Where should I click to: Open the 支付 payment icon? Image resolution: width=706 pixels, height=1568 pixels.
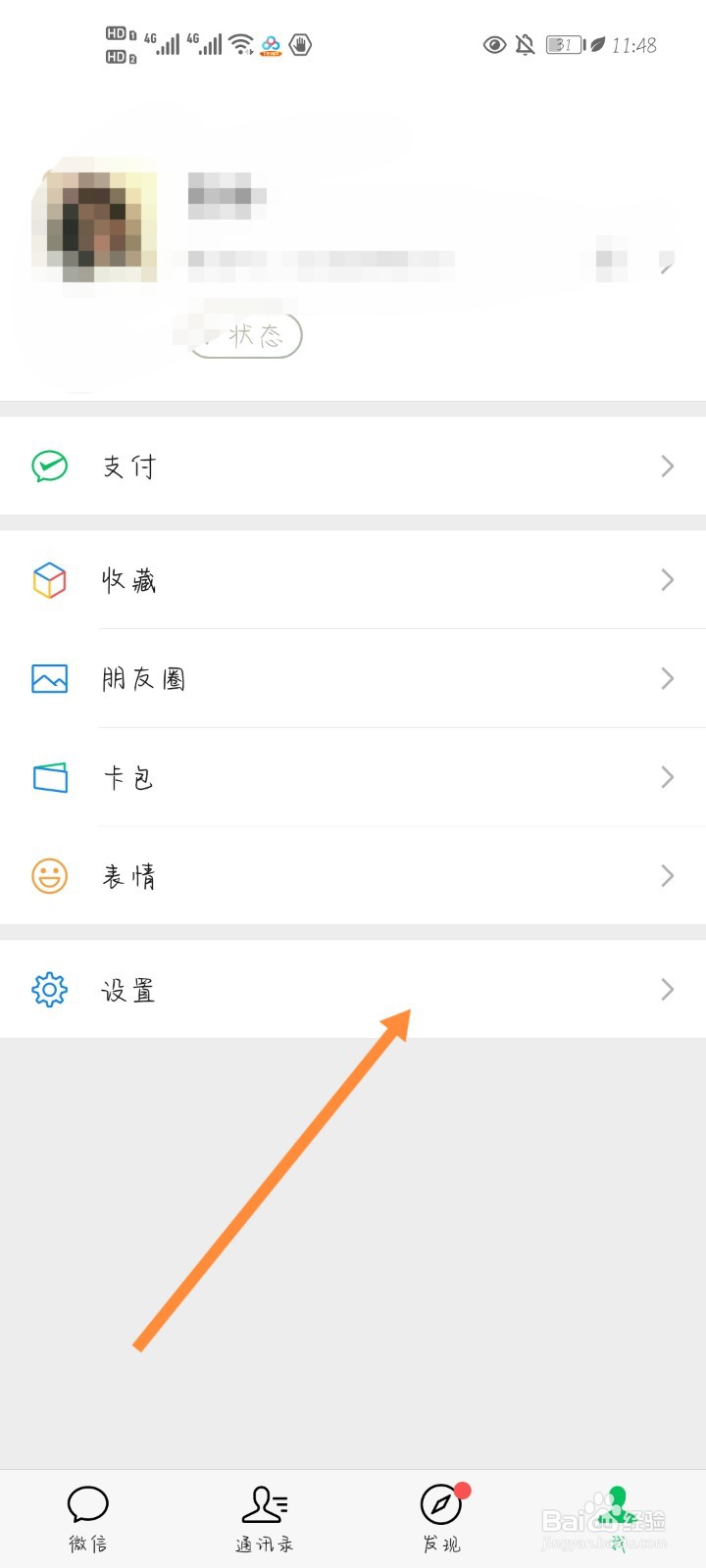49,466
